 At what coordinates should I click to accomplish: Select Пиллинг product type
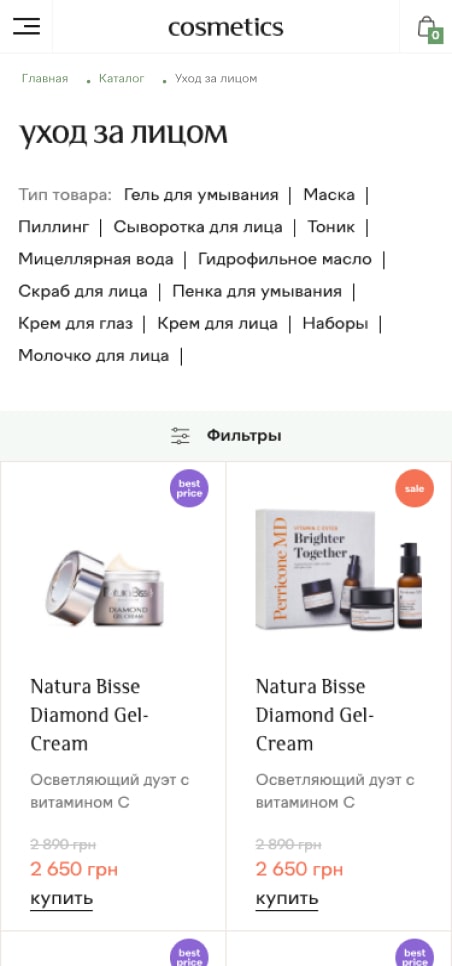coord(54,227)
